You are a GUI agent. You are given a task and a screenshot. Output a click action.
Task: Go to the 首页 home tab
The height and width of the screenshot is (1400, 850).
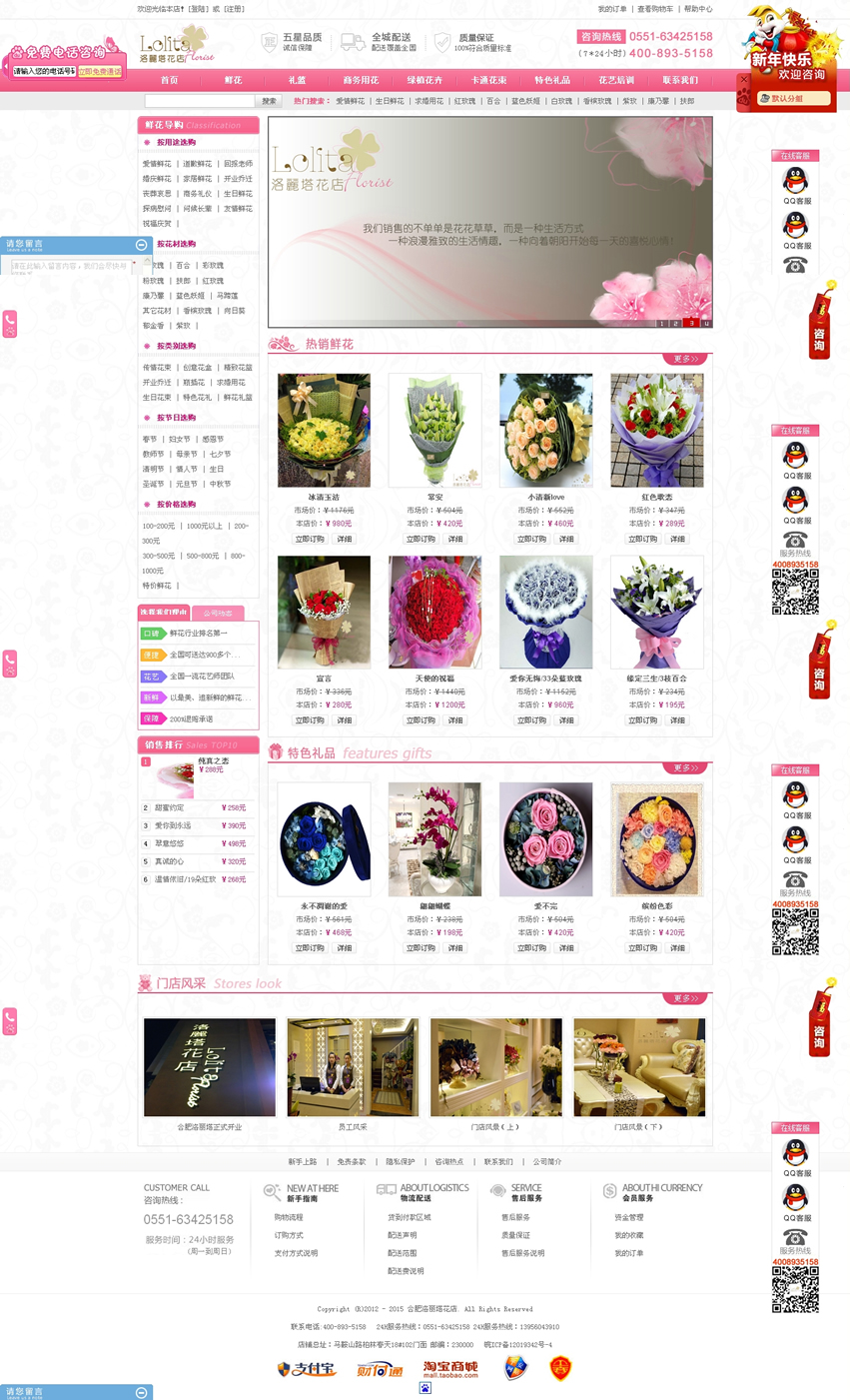point(170,80)
